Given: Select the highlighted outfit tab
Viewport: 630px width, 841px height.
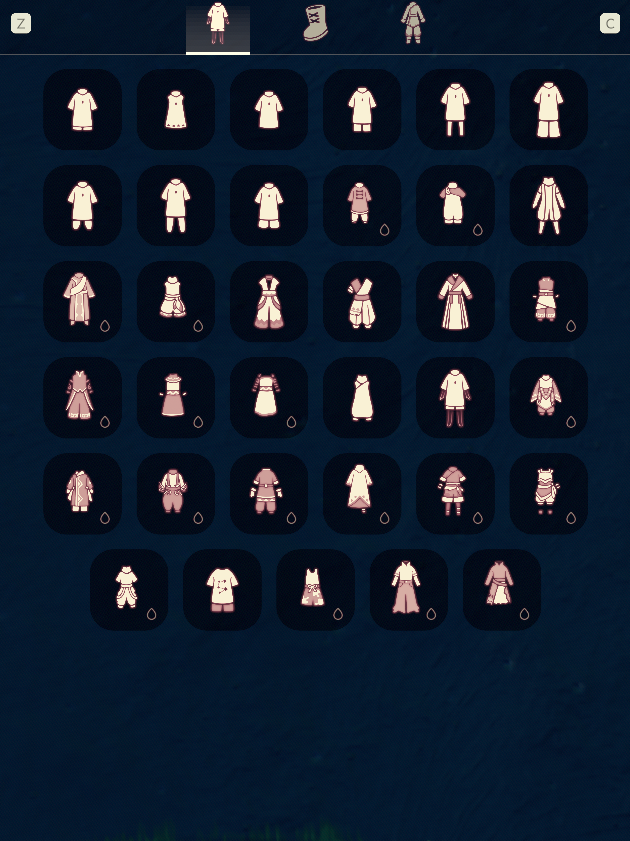Looking at the screenshot, I should point(218,25).
